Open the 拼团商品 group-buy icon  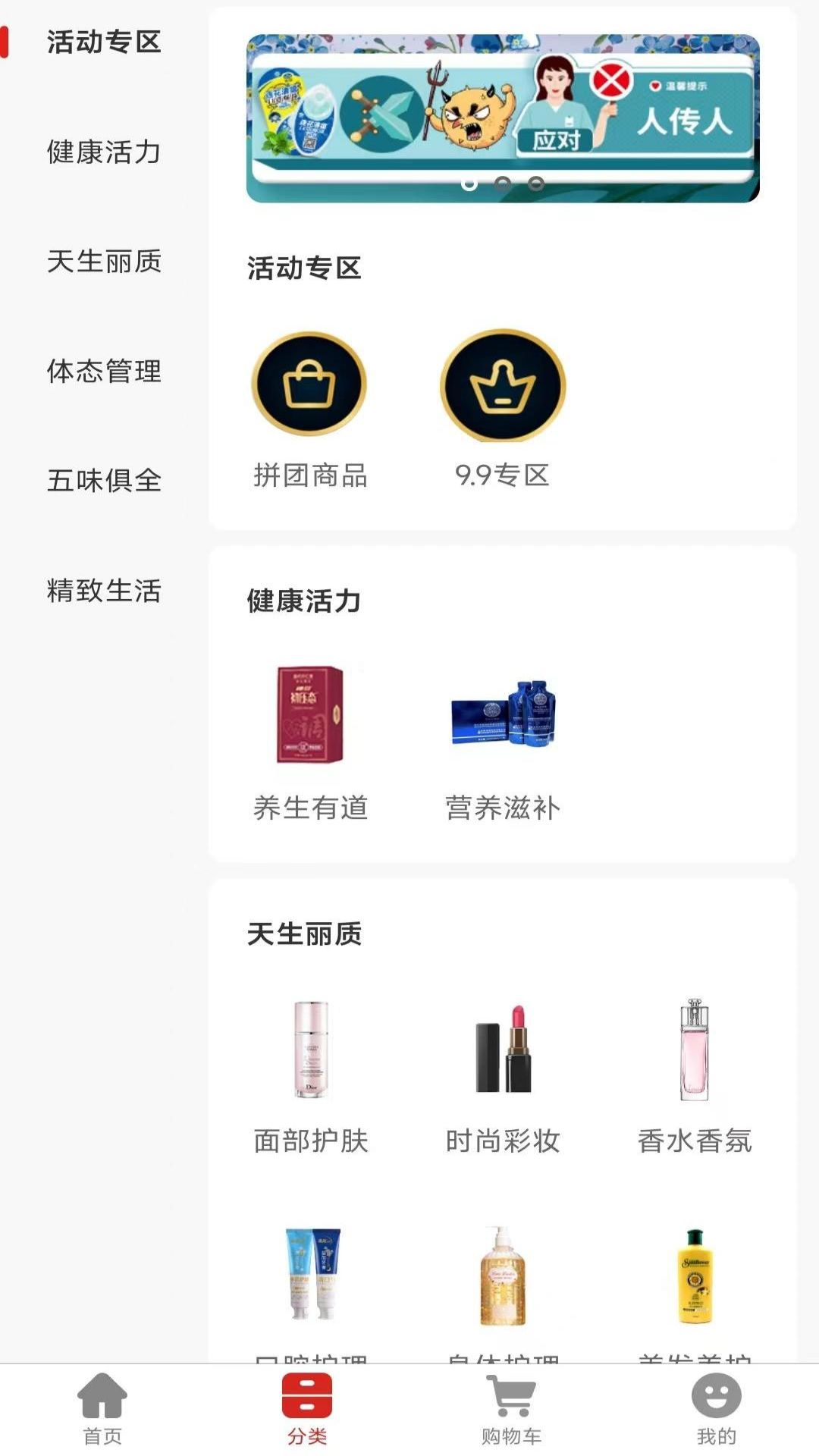pos(311,385)
